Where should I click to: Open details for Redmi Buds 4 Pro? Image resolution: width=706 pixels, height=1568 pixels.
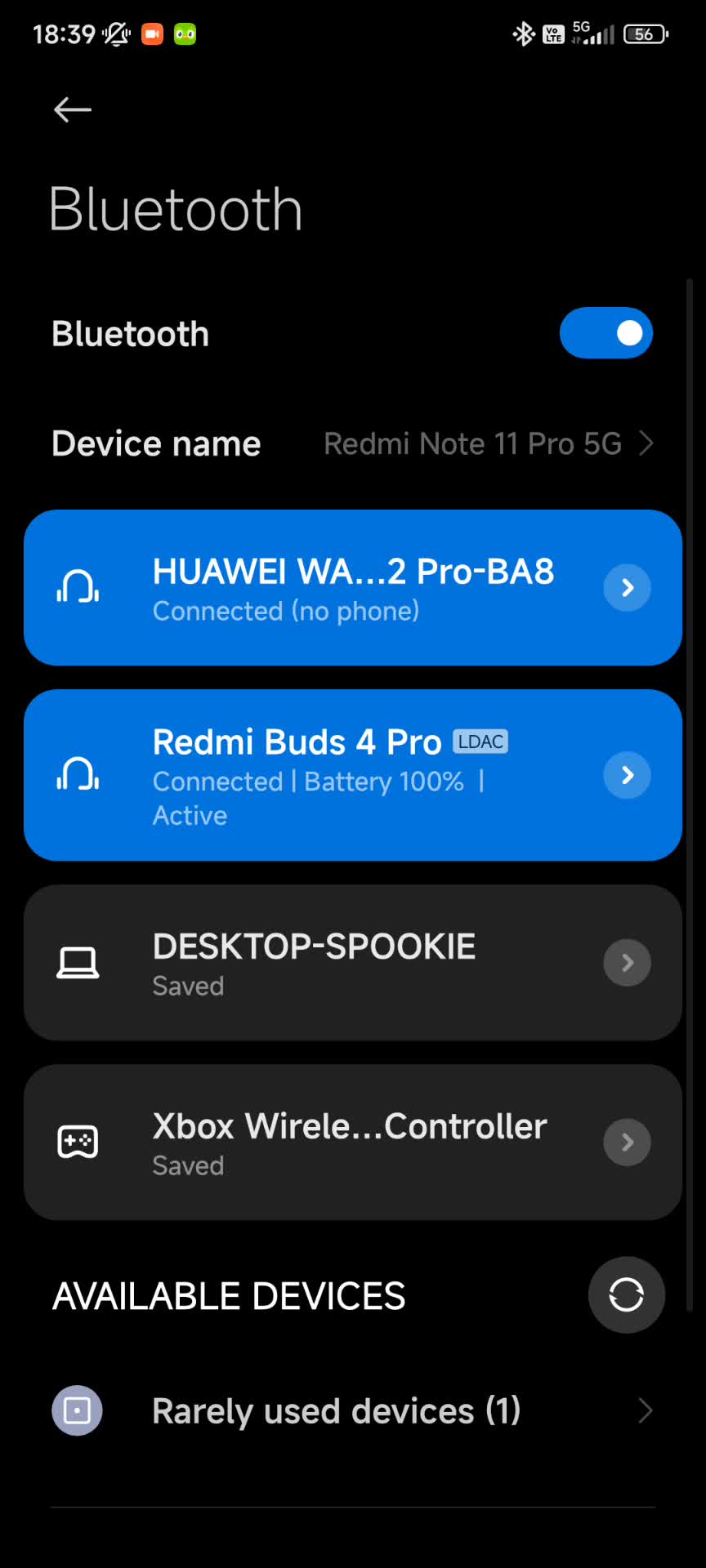pyautogui.click(x=626, y=775)
